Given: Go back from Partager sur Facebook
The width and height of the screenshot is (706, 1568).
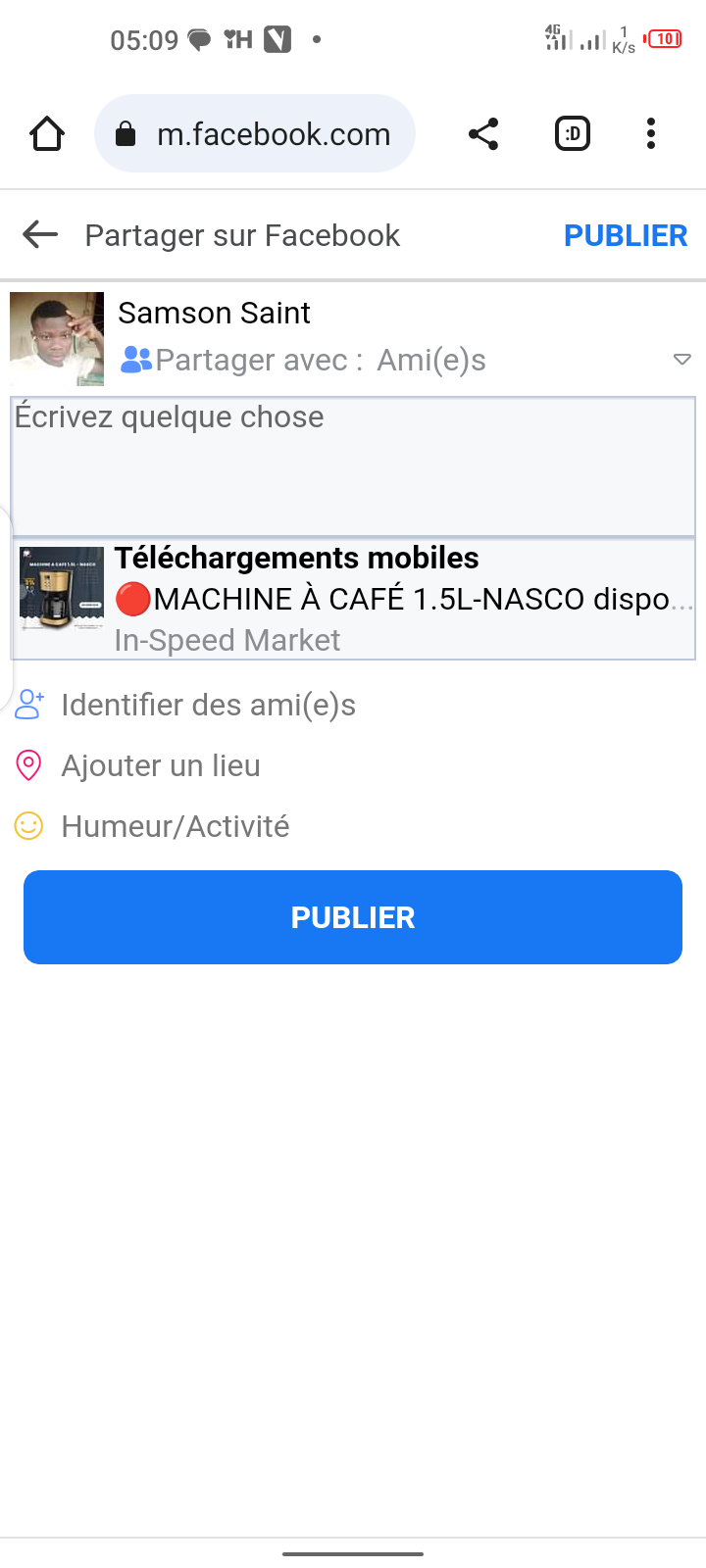Looking at the screenshot, I should 40,235.
